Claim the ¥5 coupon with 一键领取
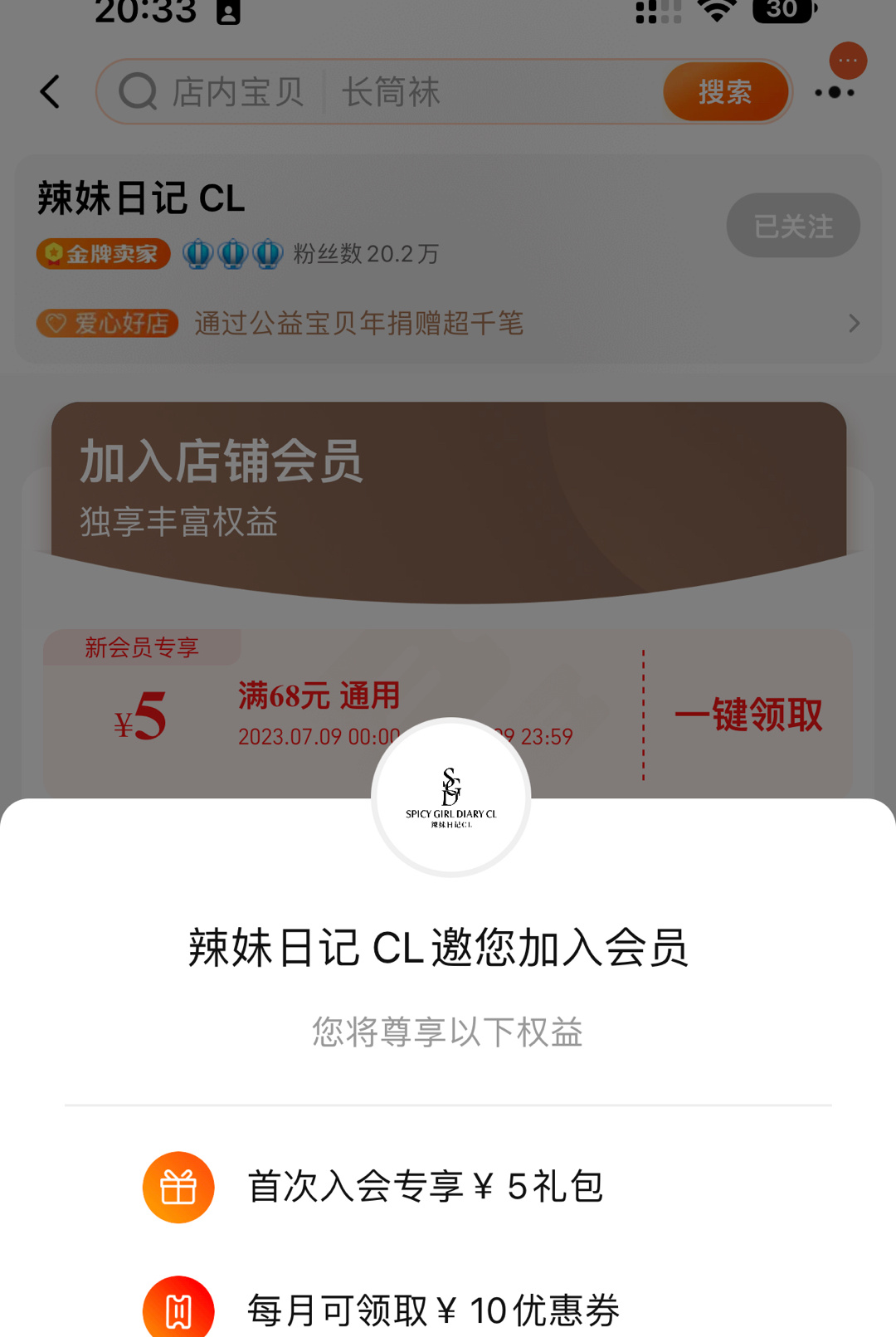Image resolution: width=896 pixels, height=1337 pixels. click(x=748, y=715)
